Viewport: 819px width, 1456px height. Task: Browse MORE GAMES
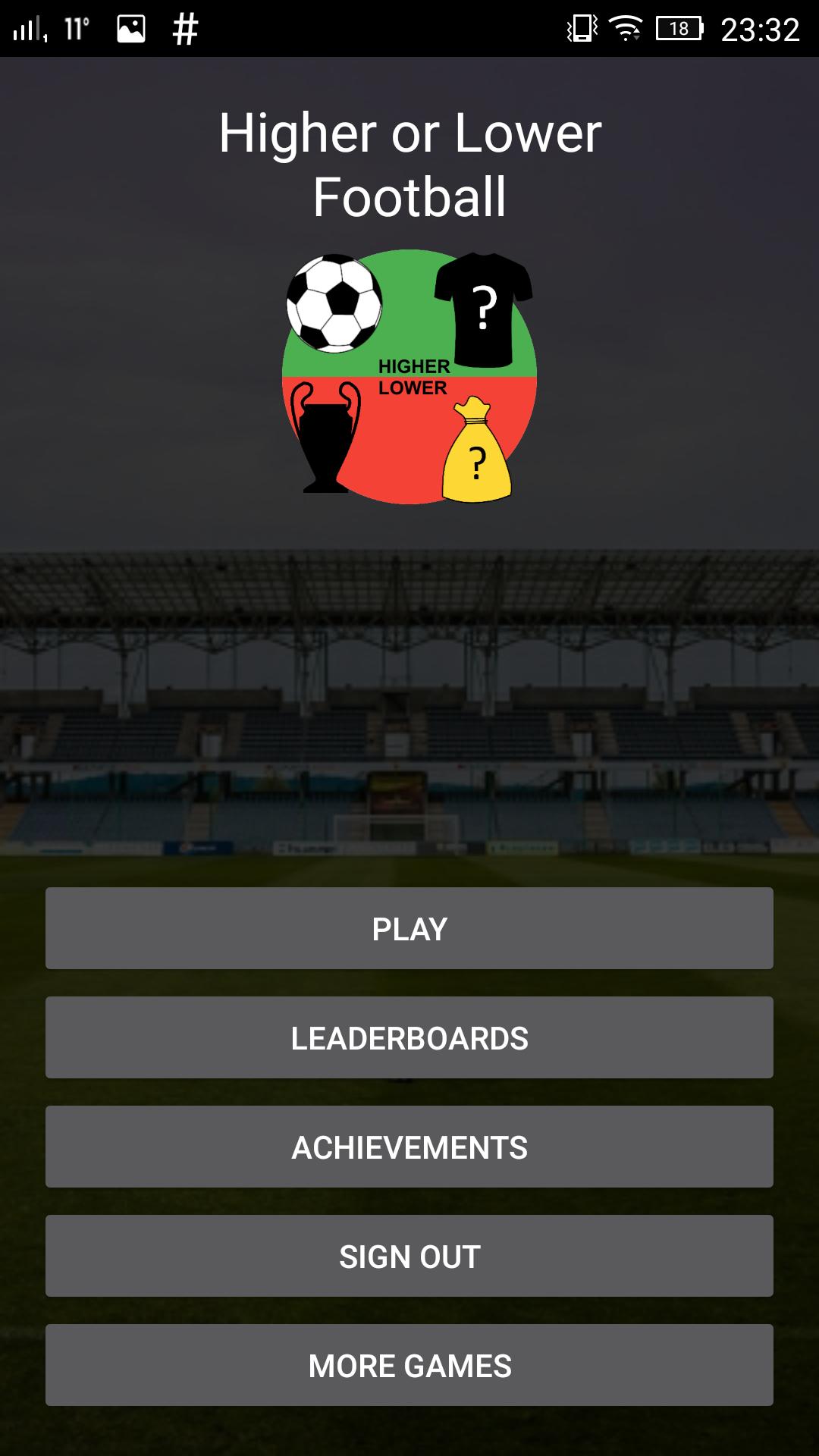click(x=409, y=1365)
